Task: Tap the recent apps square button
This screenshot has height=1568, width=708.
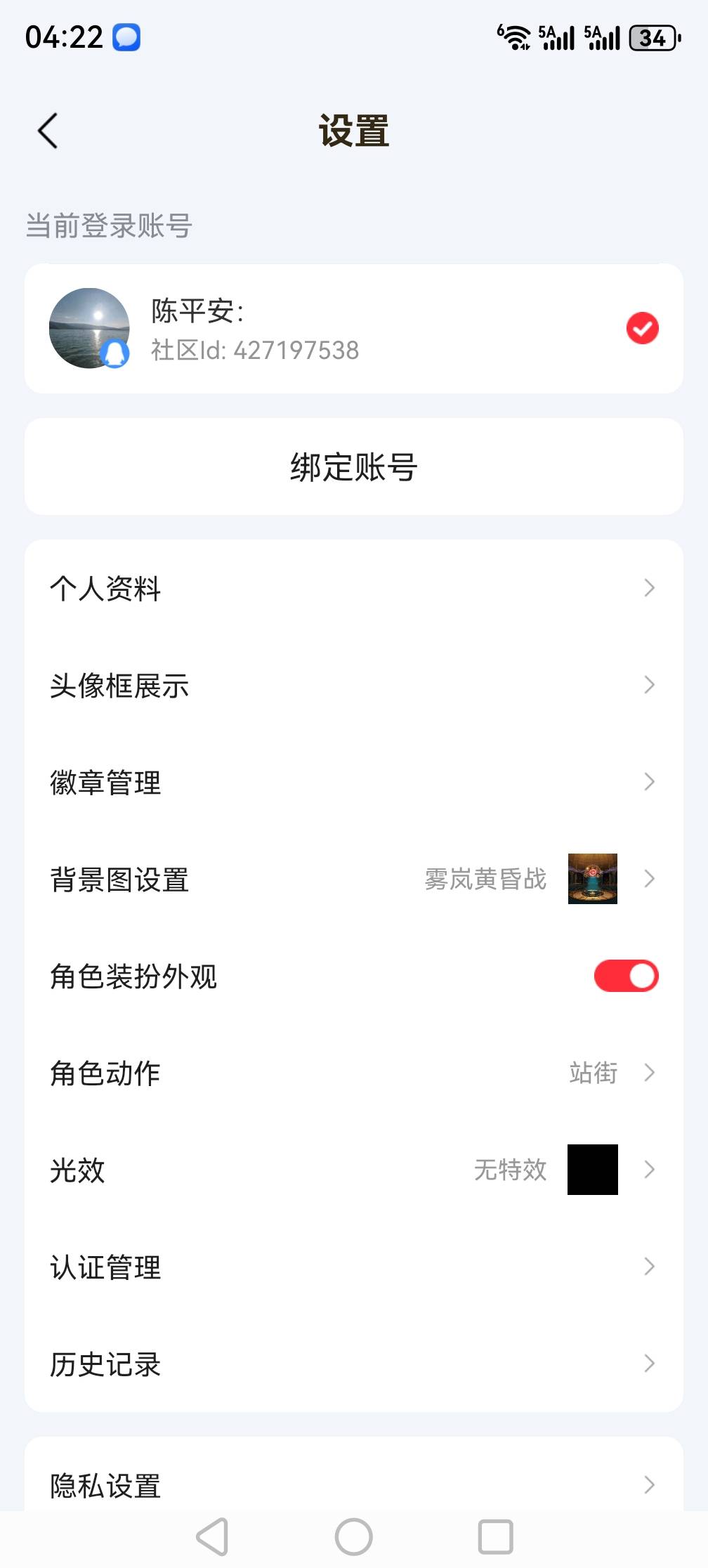Action: coord(496,1535)
